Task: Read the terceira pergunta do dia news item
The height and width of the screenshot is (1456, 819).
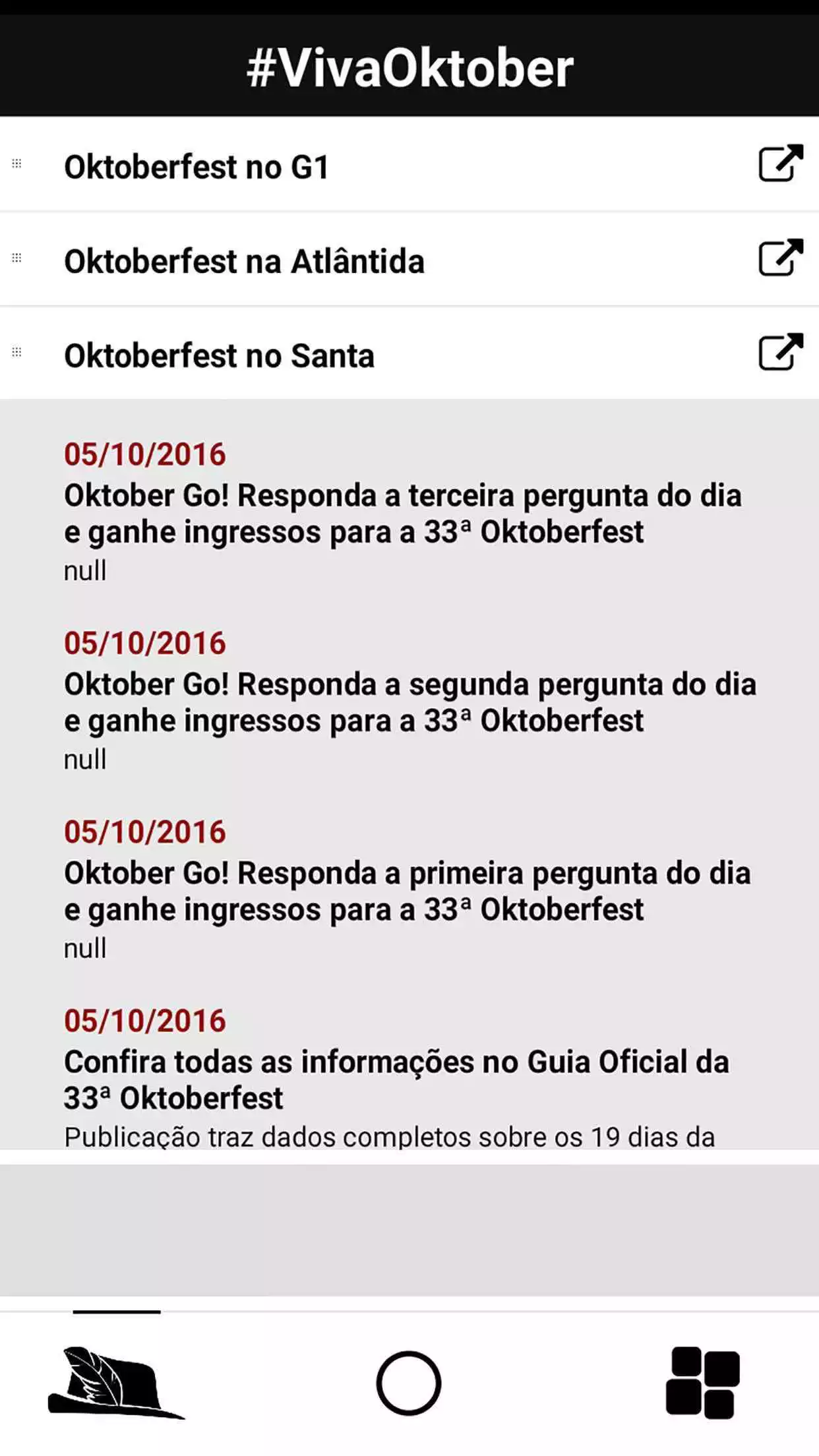Action: pos(402,514)
